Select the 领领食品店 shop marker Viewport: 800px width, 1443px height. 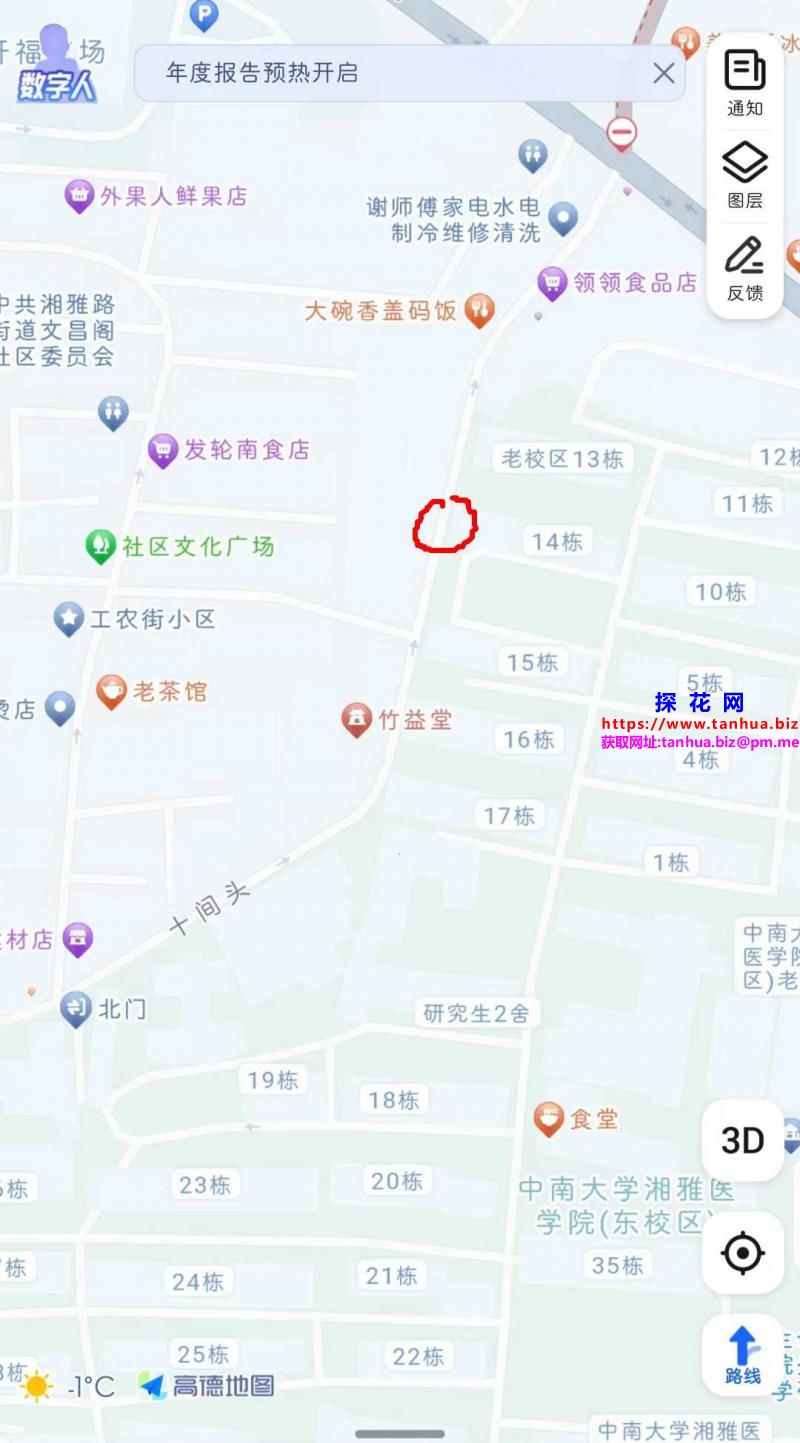[x=552, y=283]
